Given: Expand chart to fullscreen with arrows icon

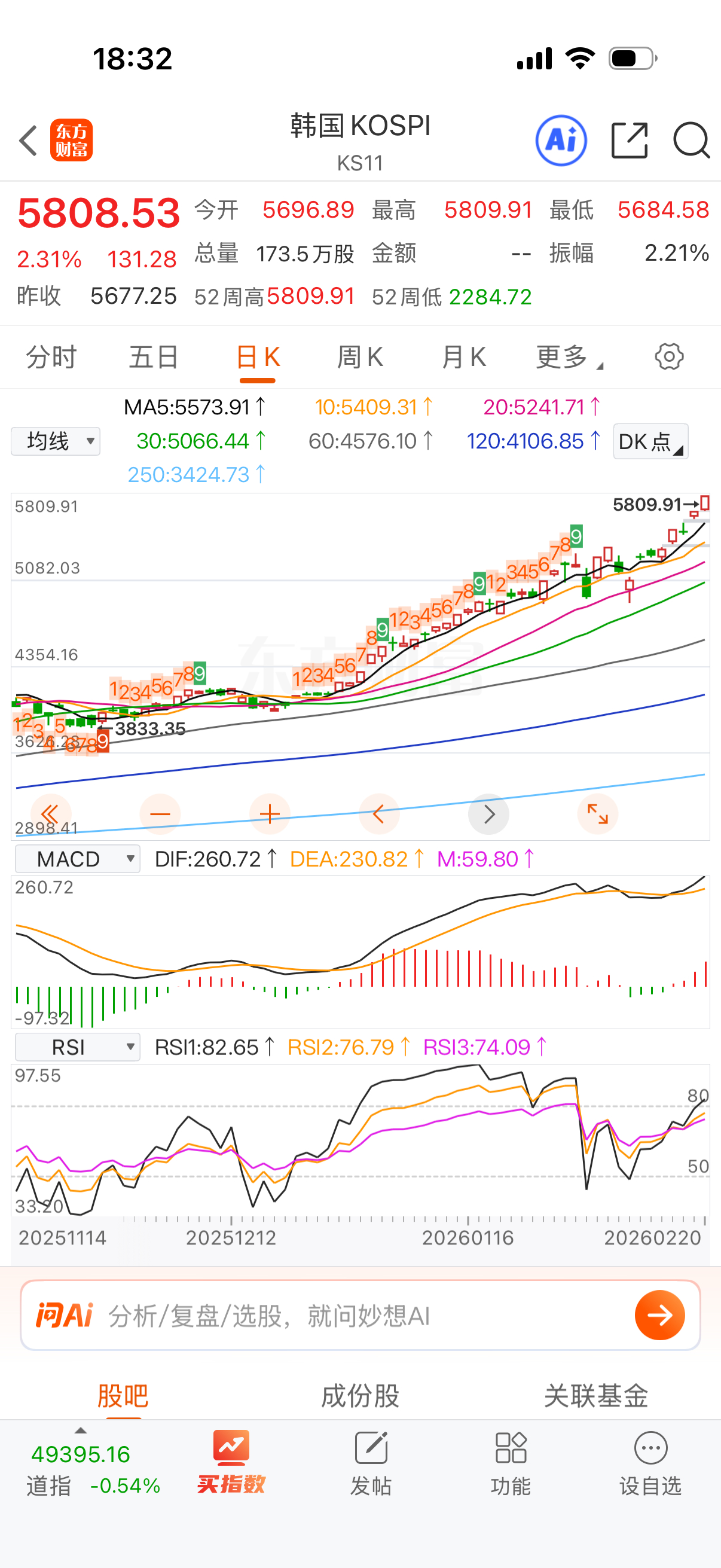Looking at the screenshot, I should point(598,814).
